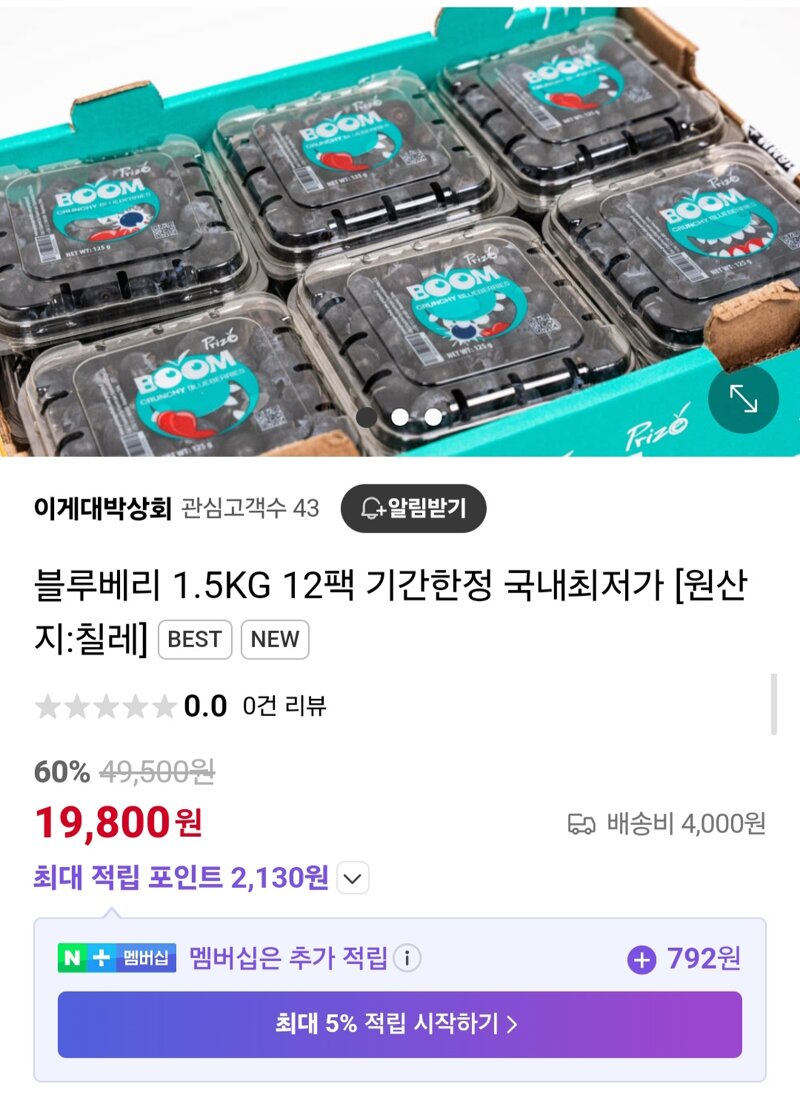
Task: Start 최대 5% 적립 시작하기
Action: click(399, 1024)
